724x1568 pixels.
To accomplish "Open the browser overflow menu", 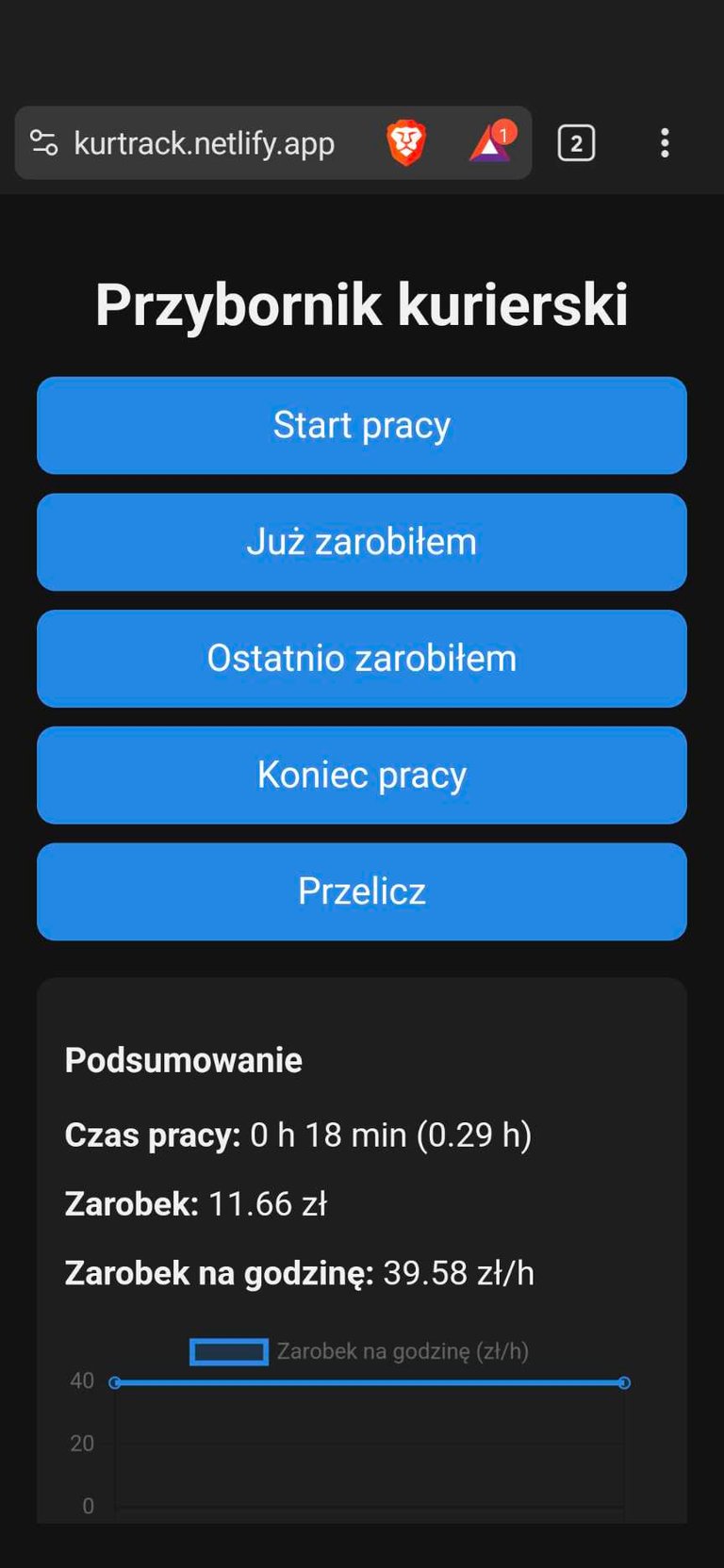I will 665,143.
